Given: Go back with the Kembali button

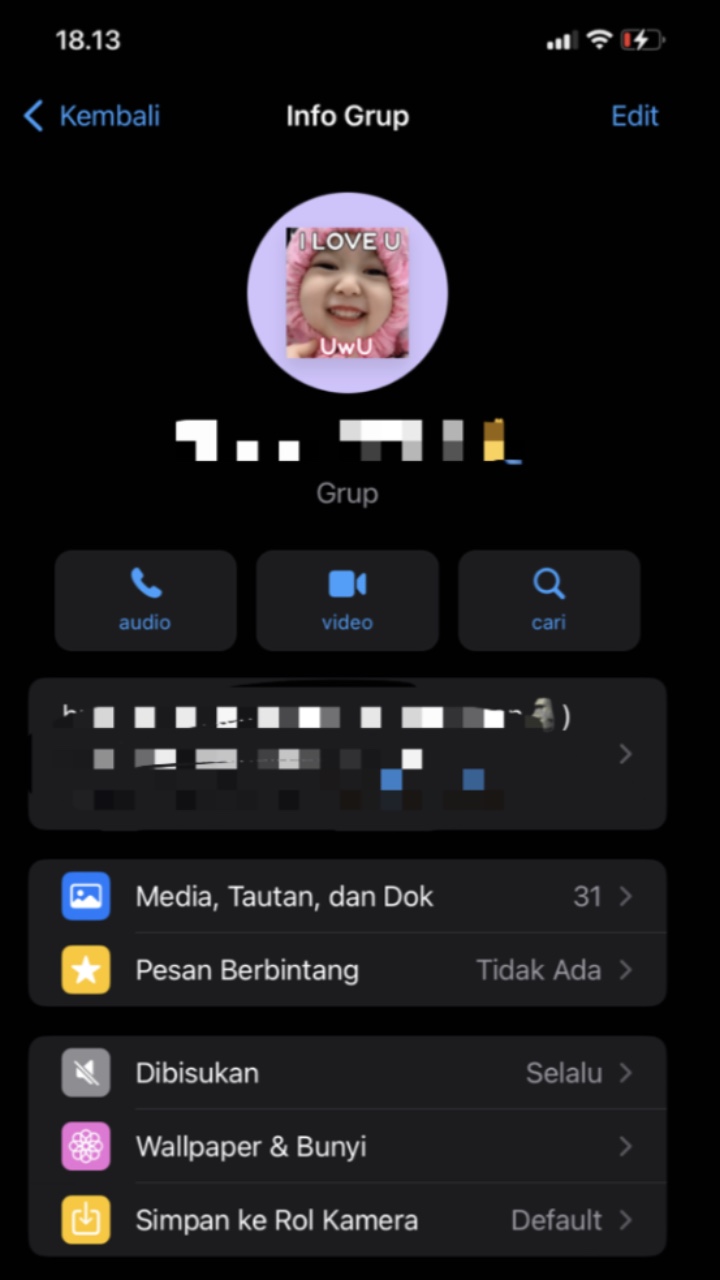Looking at the screenshot, I should click(x=92, y=116).
